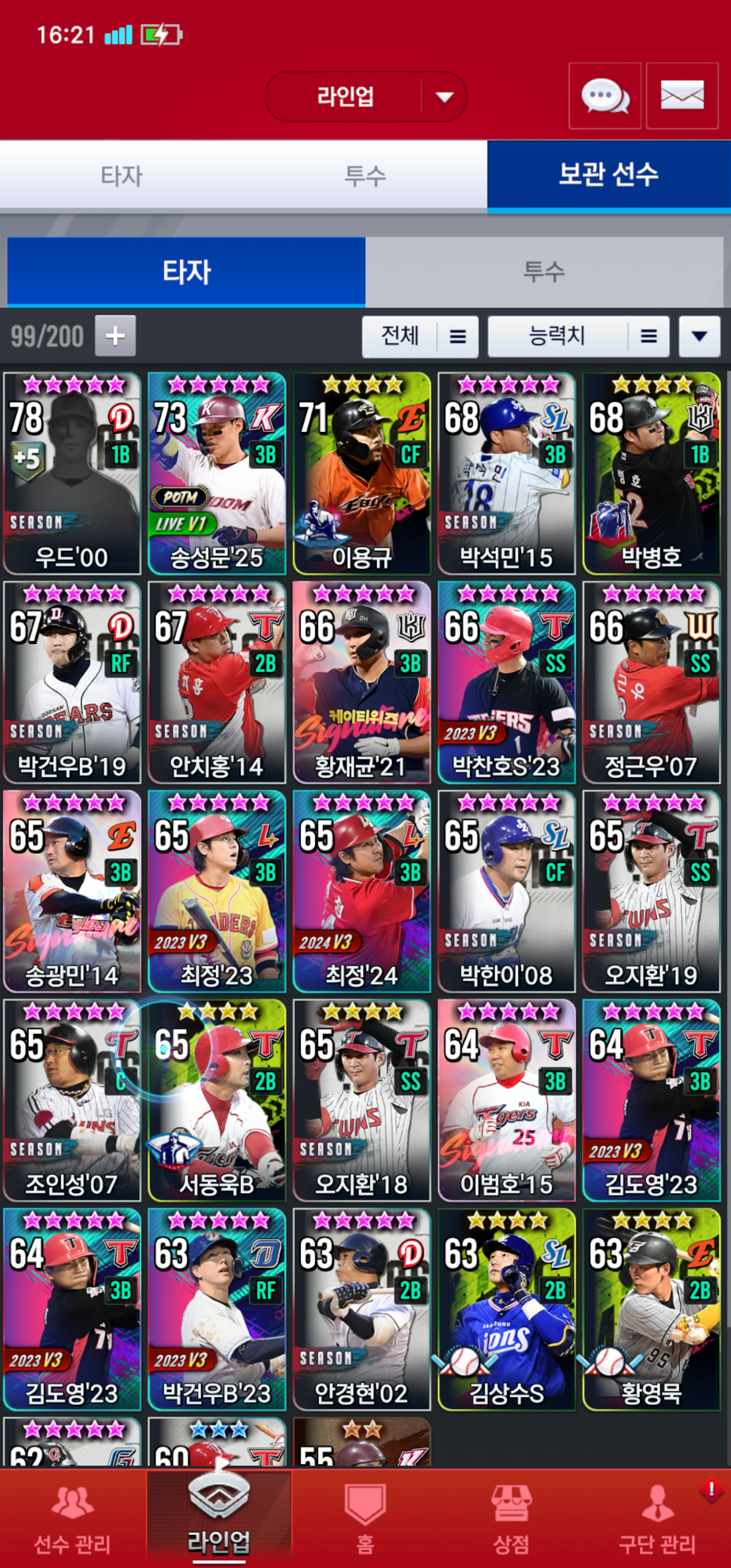This screenshot has width=731, height=1568.
Task: Select the 송성문'25 player card
Action: click(217, 474)
